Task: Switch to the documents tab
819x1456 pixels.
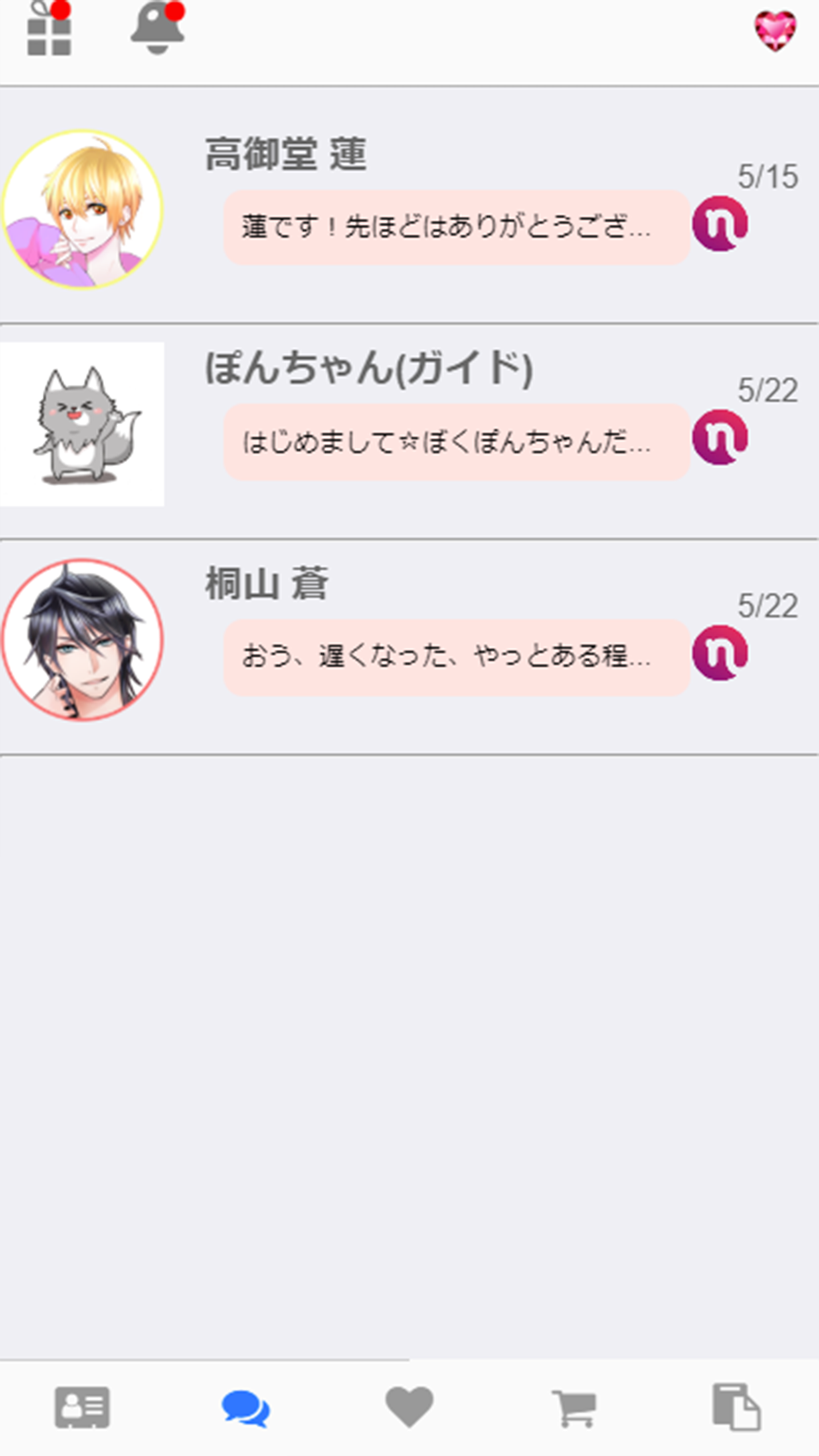Action: (736, 1407)
